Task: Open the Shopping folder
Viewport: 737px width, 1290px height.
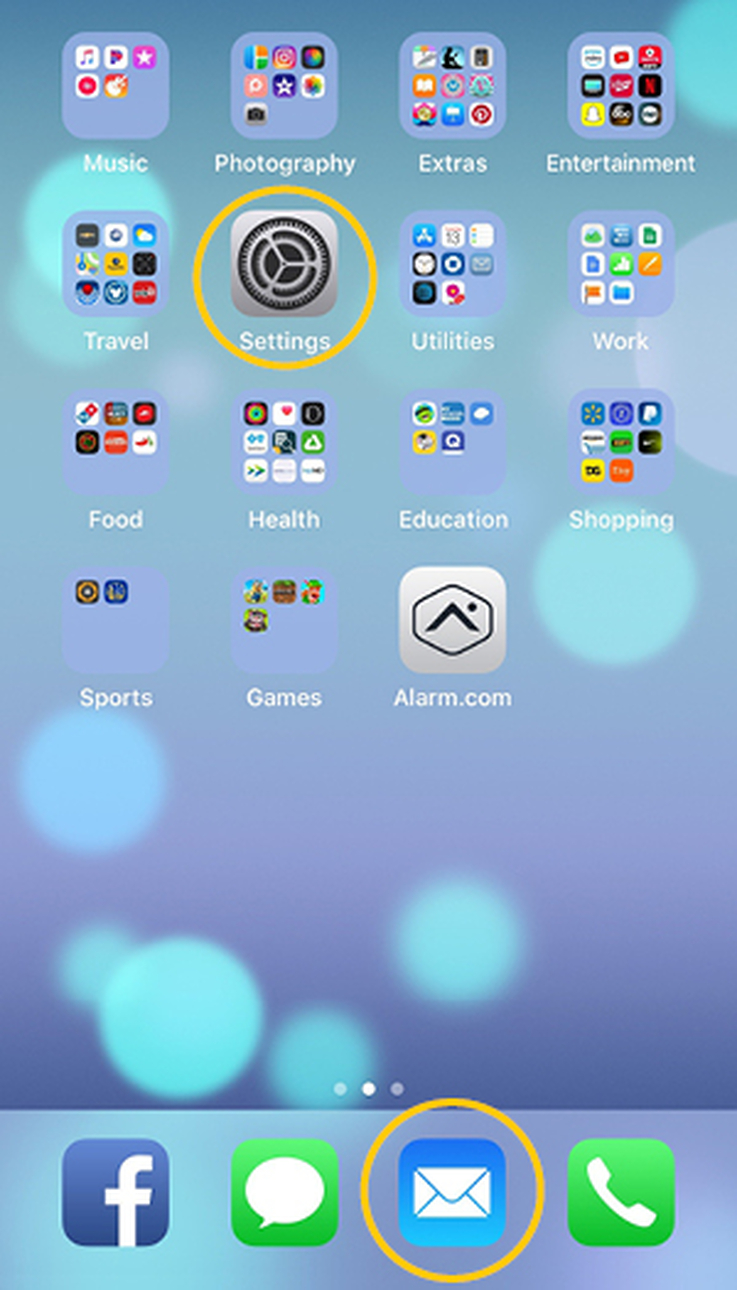Action: click(x=621, y=442)
